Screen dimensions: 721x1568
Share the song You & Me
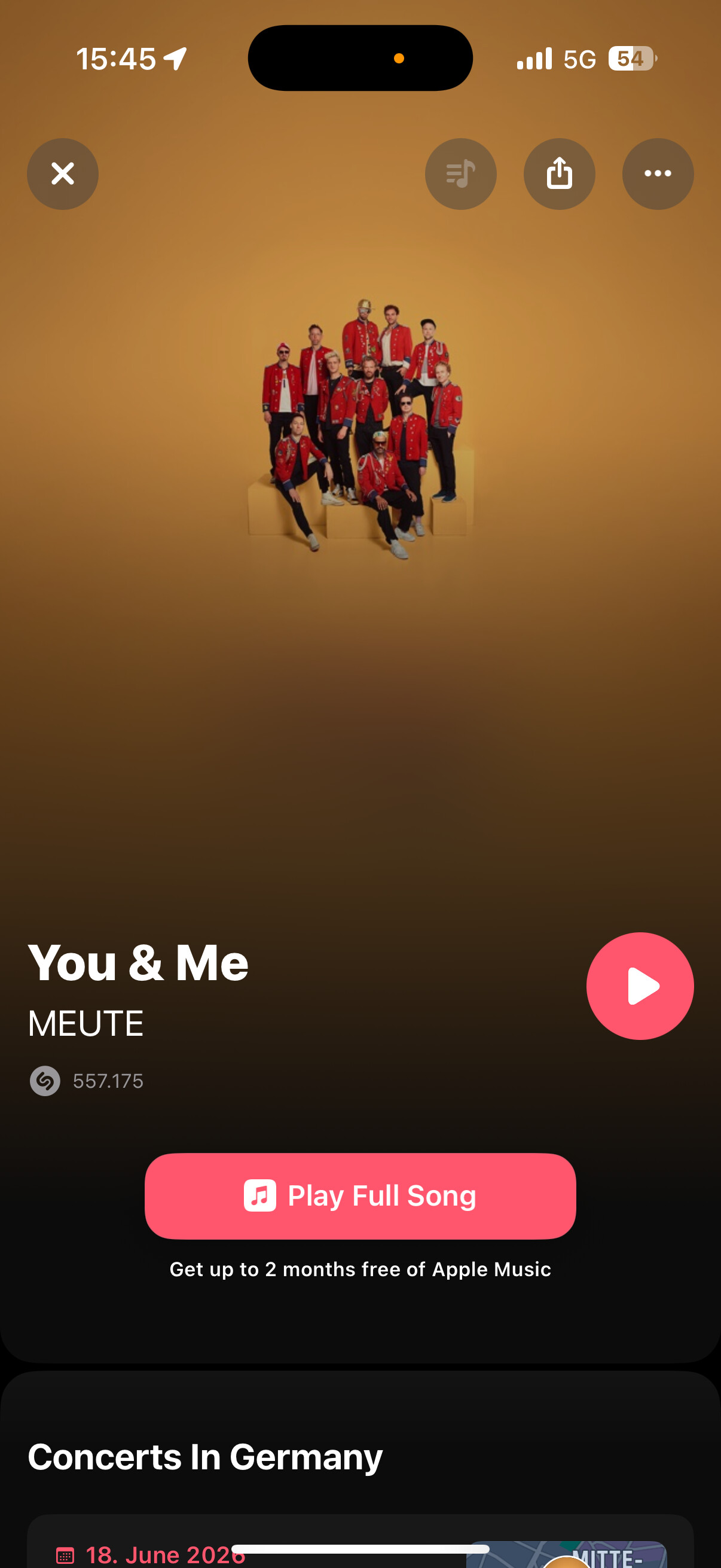tap(559, 174)
